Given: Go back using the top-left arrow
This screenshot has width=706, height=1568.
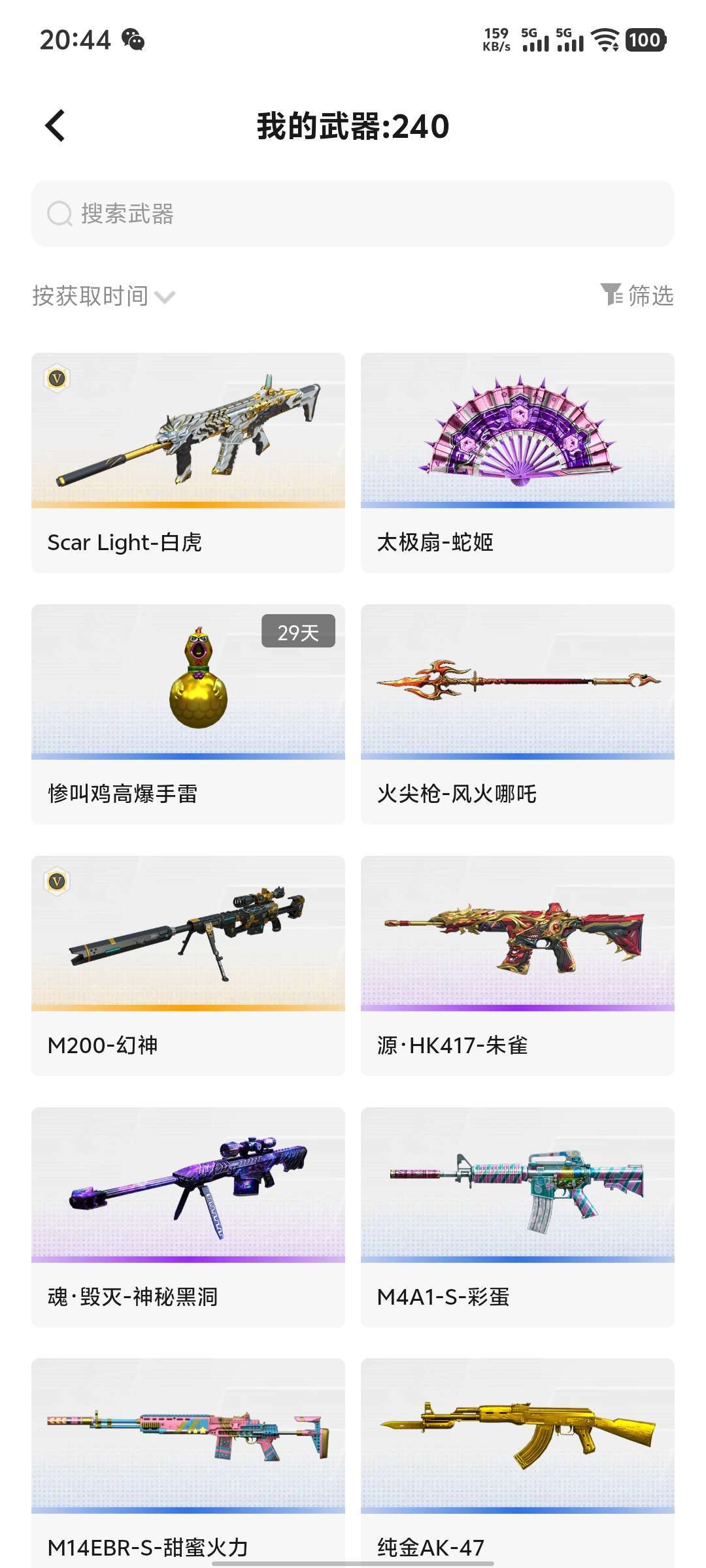Looking at the screenshot, I should click(55, 125).
